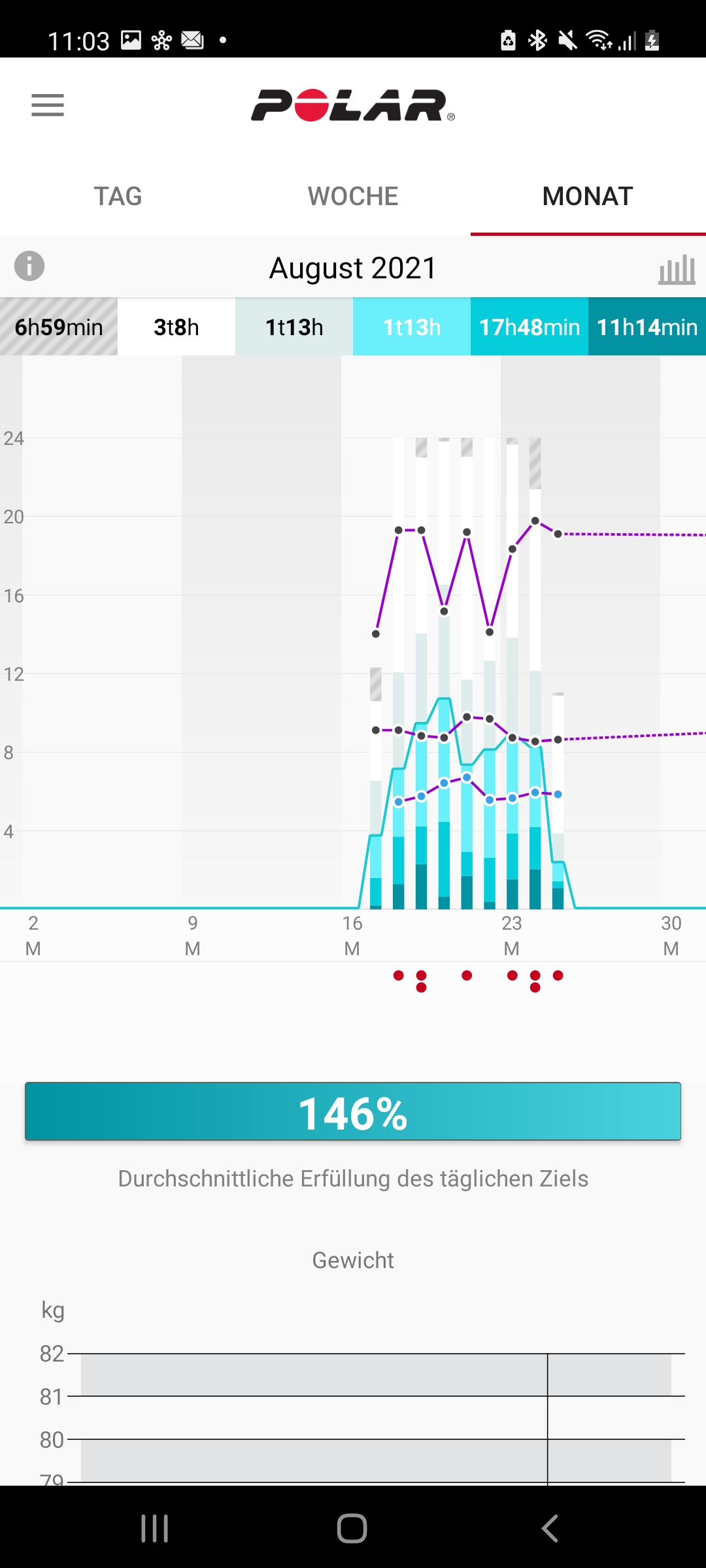Tap the bar chart icon beside August 2021

click(x=677, y=269)
